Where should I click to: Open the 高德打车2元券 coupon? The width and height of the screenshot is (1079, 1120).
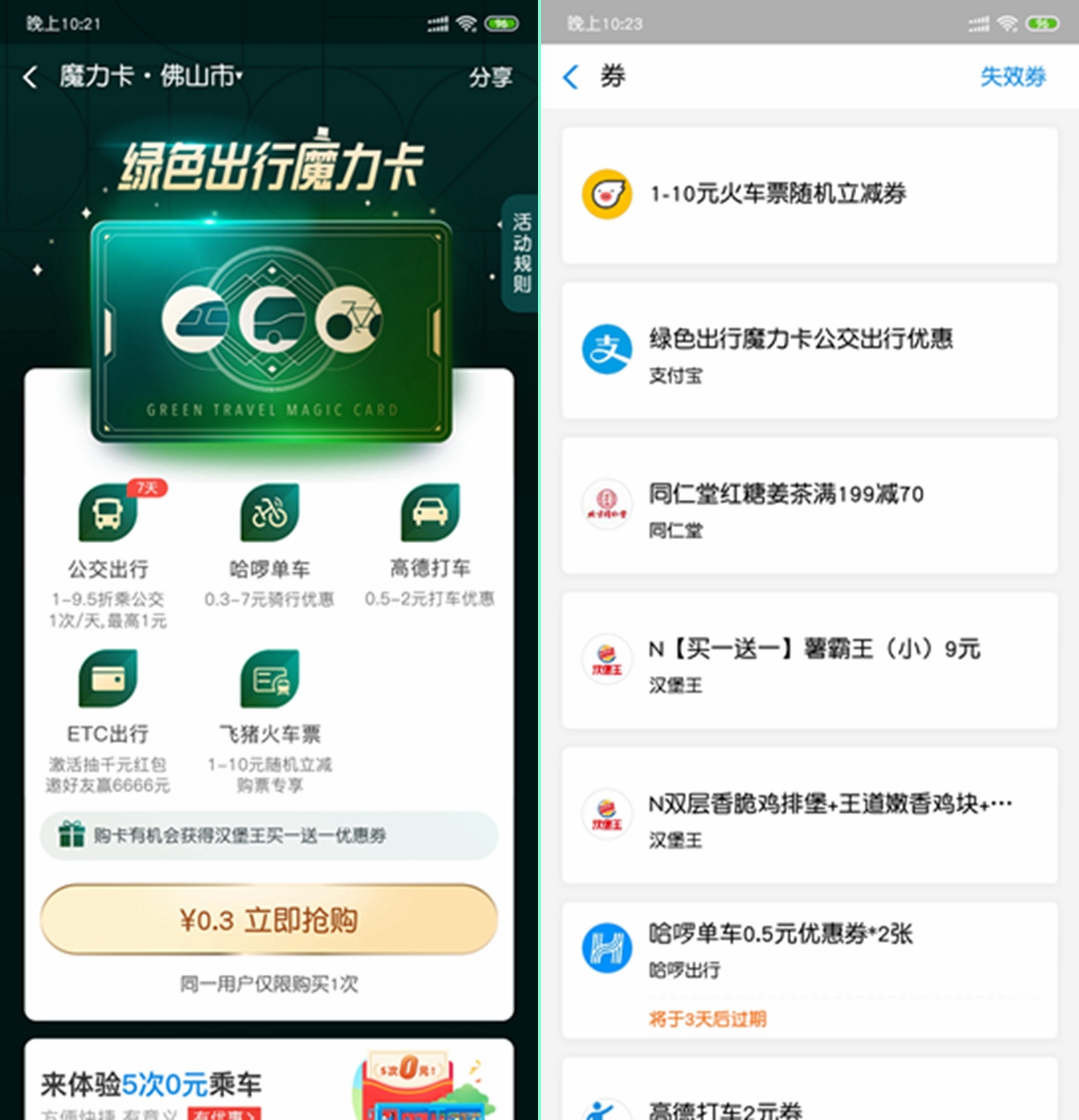(809, 1100)
